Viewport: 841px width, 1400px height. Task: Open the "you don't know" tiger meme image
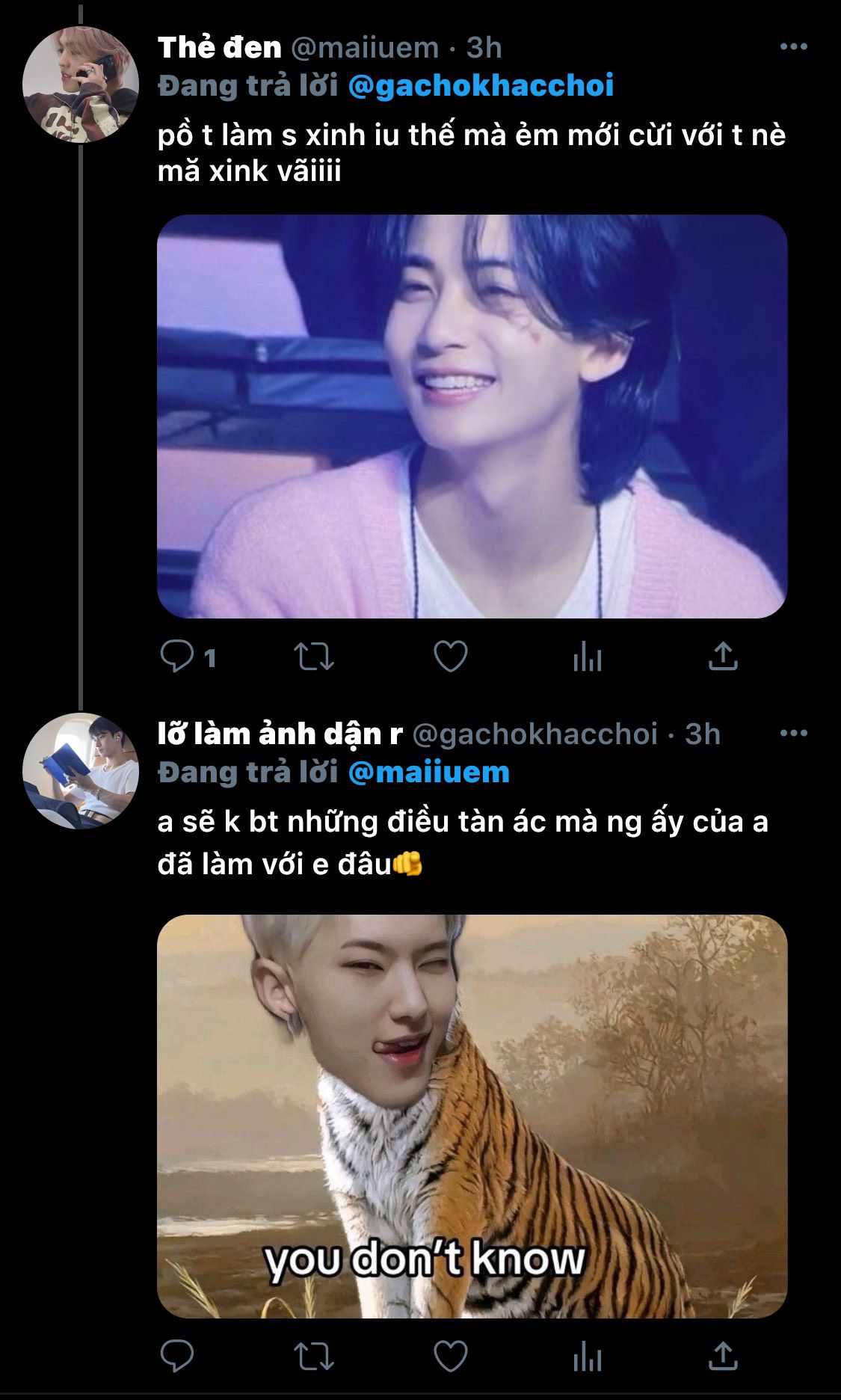pos(472,1116)
